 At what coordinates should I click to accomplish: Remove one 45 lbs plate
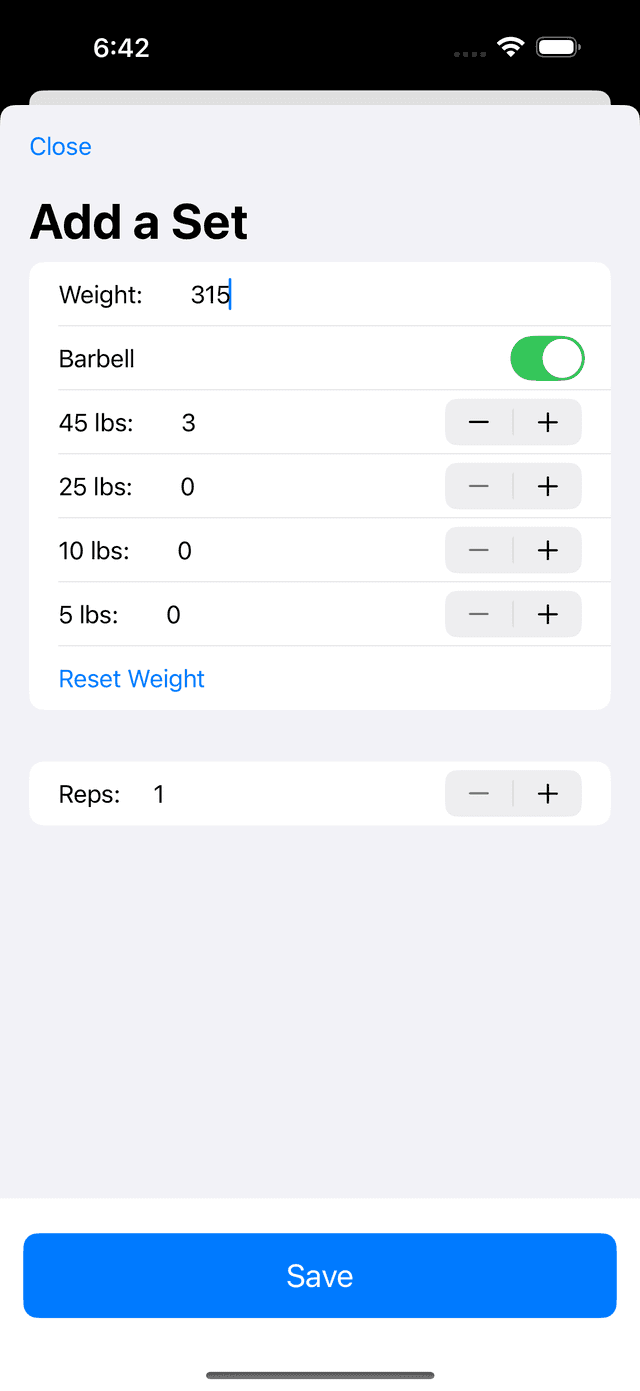pyautogui.click(x=479, y=423)
